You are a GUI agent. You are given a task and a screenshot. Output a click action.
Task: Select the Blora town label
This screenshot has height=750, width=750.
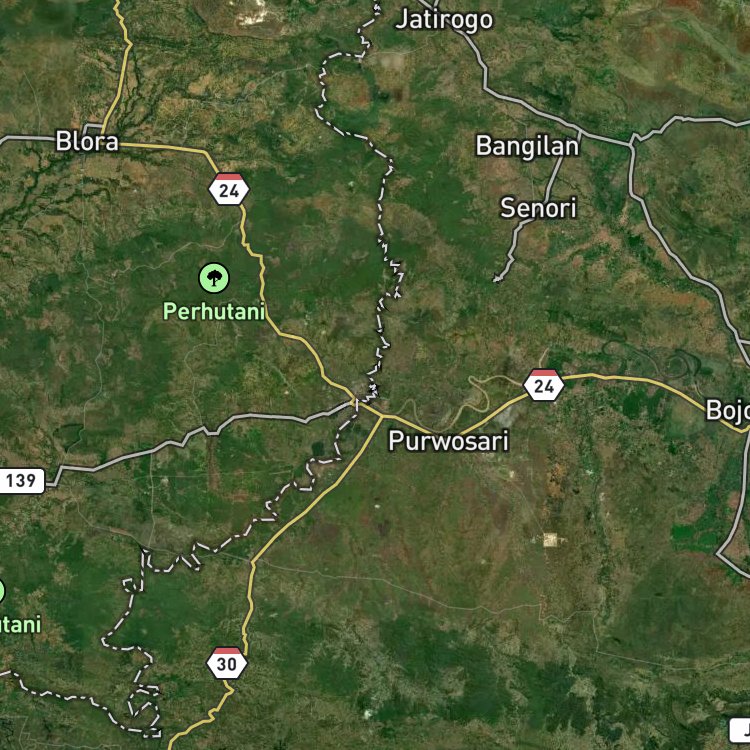pyautogui.click(x=87, y=142)
